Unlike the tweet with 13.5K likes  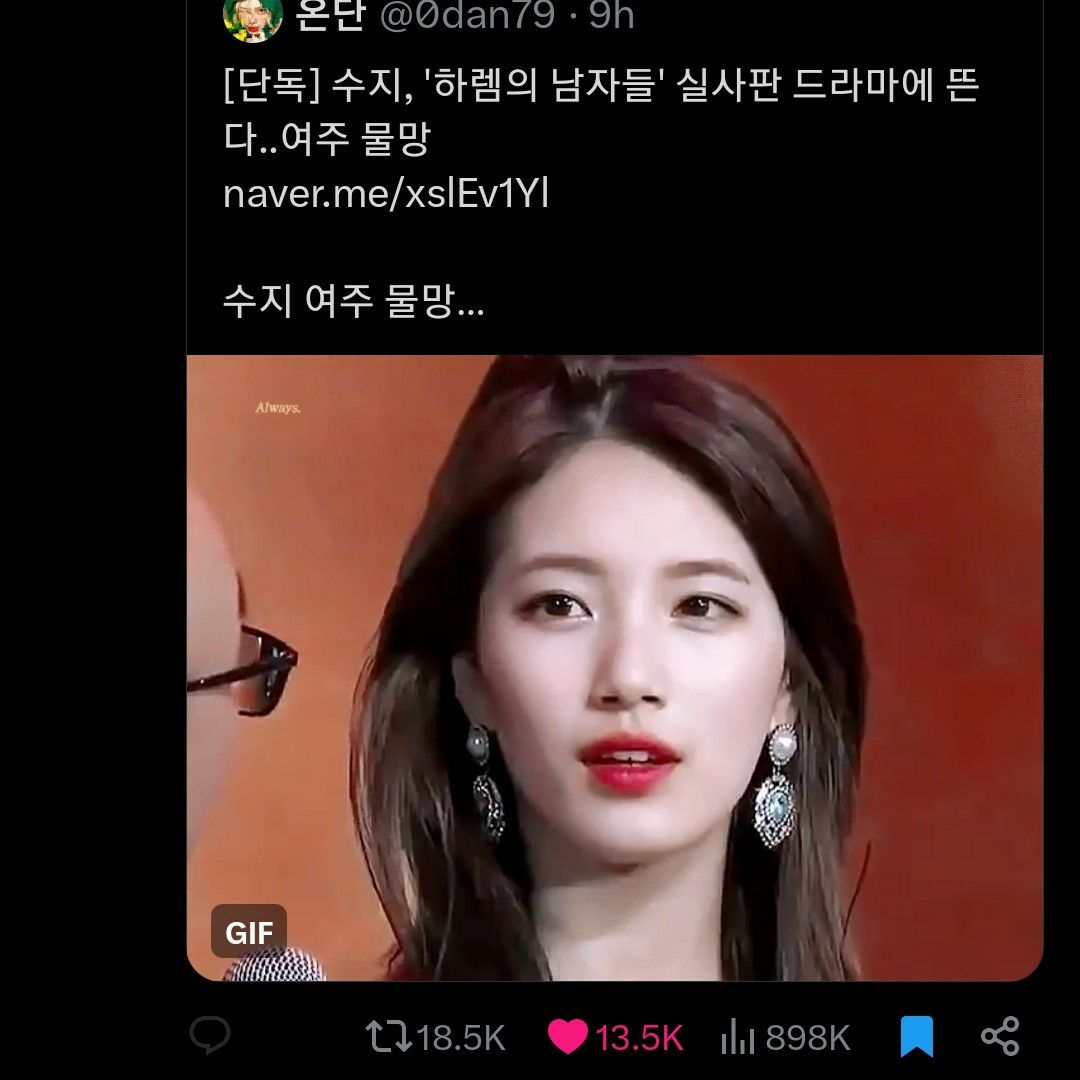point(568,1037)
